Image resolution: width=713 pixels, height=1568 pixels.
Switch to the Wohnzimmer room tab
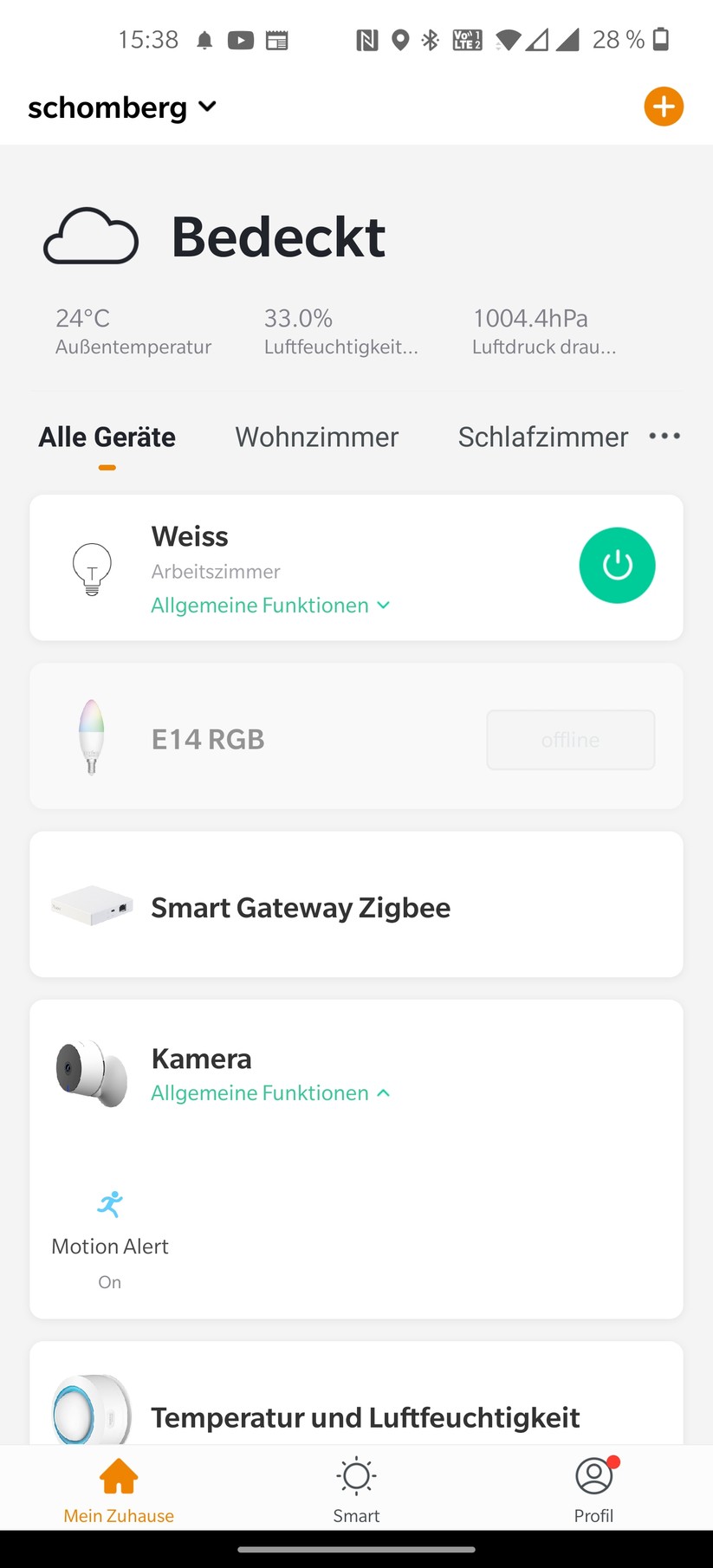point(316,437)
